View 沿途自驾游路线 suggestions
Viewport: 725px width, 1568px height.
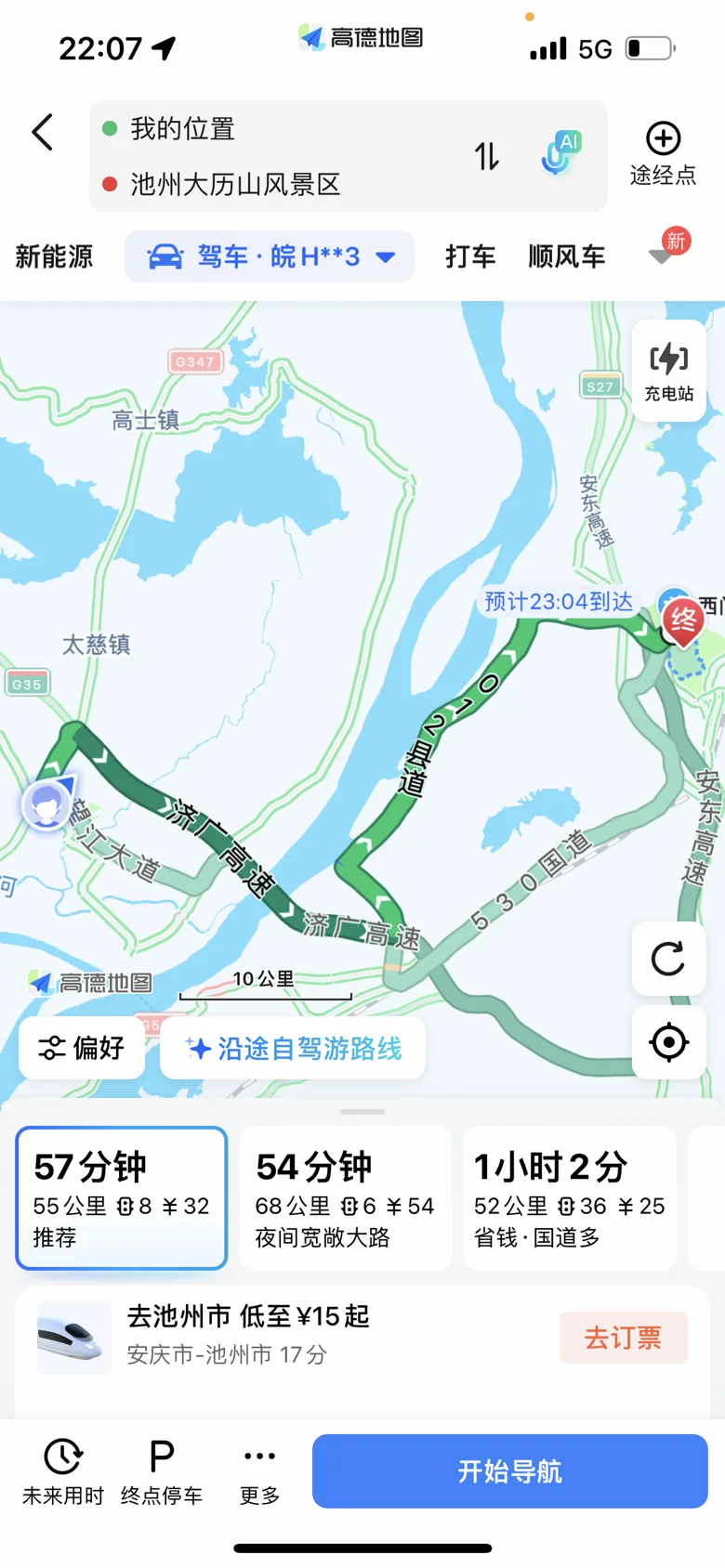[293, 1048]
